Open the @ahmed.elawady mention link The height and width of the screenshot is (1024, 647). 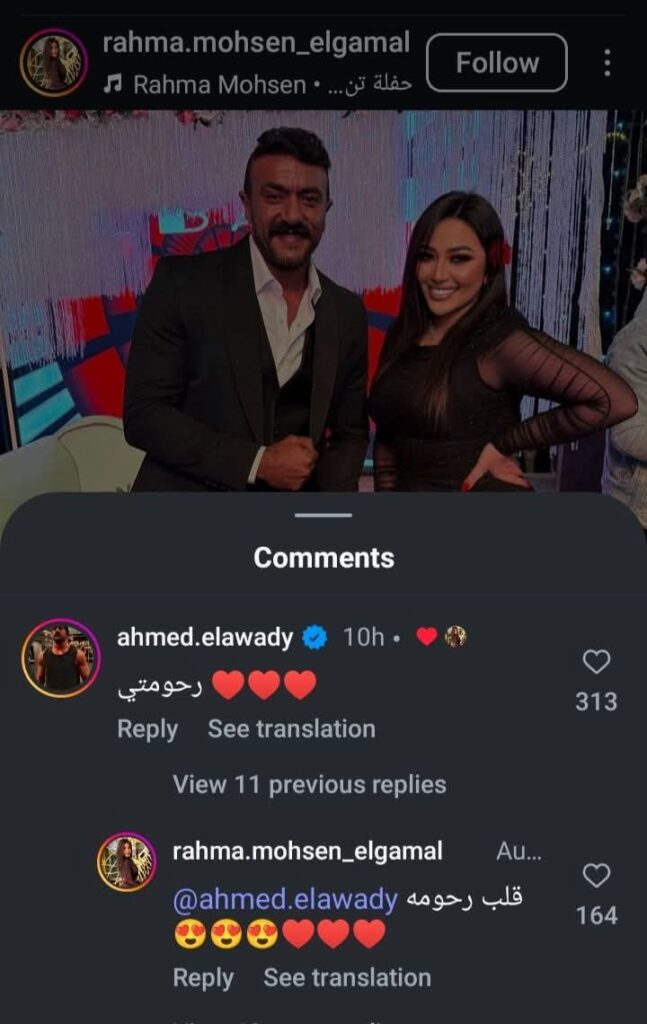point(285,899)
